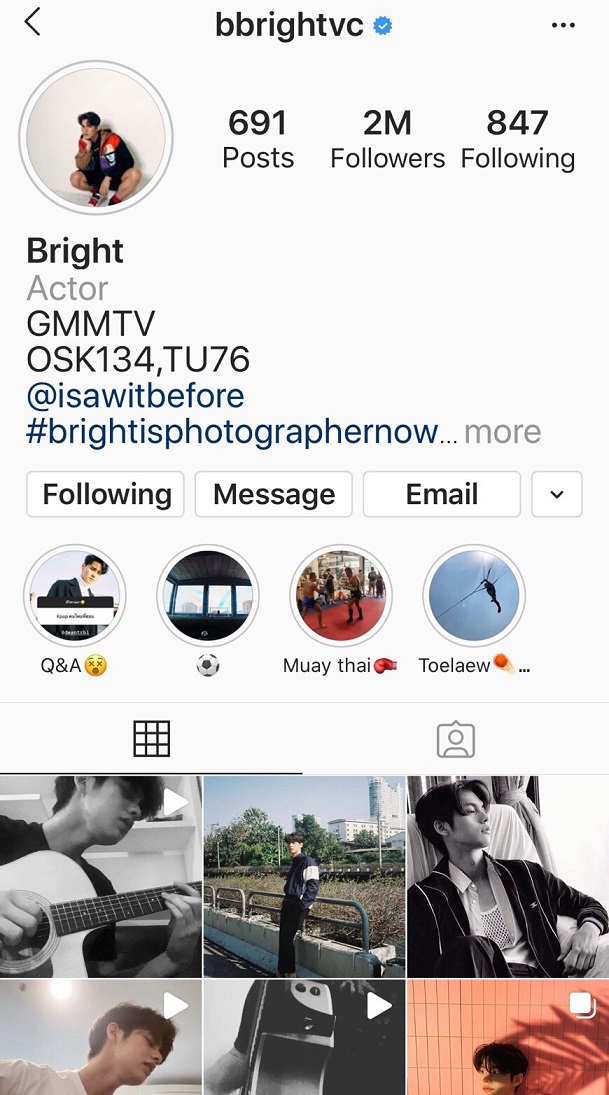Switch to the grid posts tab
Viewport: 609px width, 1095px height.
[152, 739]
